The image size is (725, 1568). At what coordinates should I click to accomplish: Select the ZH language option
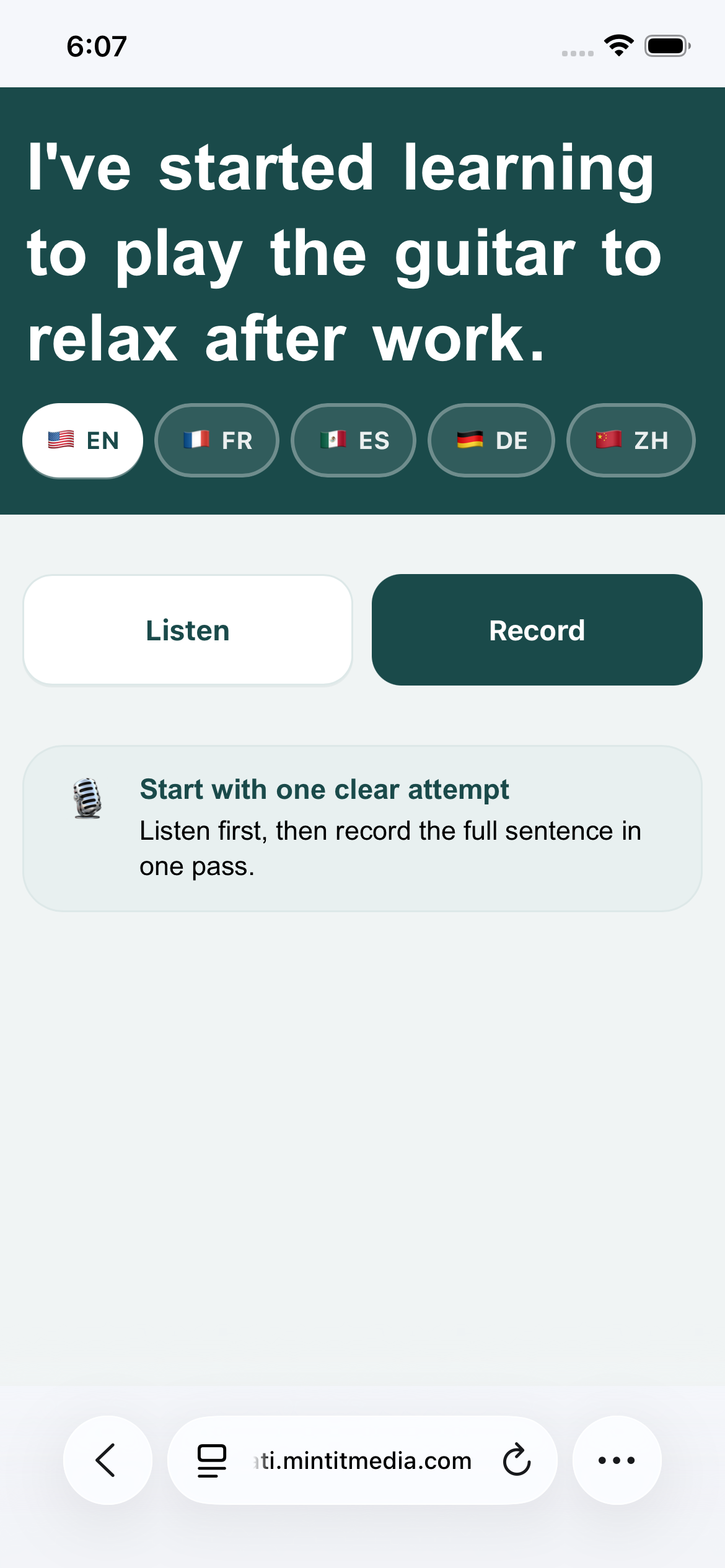[631, 440]
